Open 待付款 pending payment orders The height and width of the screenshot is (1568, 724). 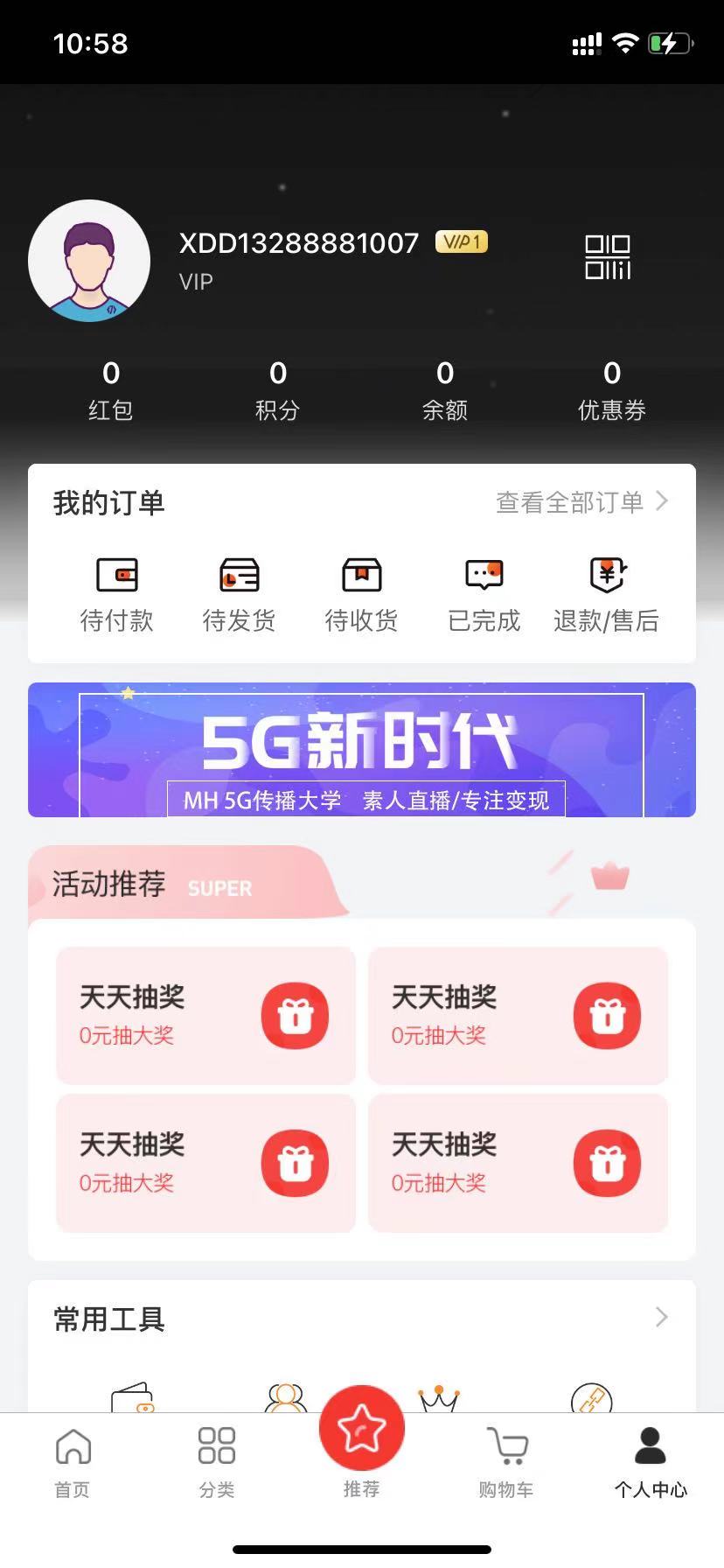(x=116, y=595)
